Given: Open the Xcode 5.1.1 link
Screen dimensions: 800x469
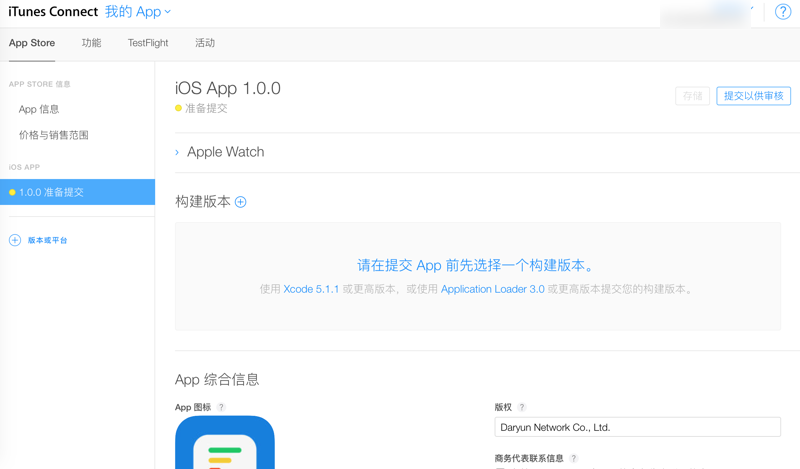Looking at the screenshot, I should 311,289.
